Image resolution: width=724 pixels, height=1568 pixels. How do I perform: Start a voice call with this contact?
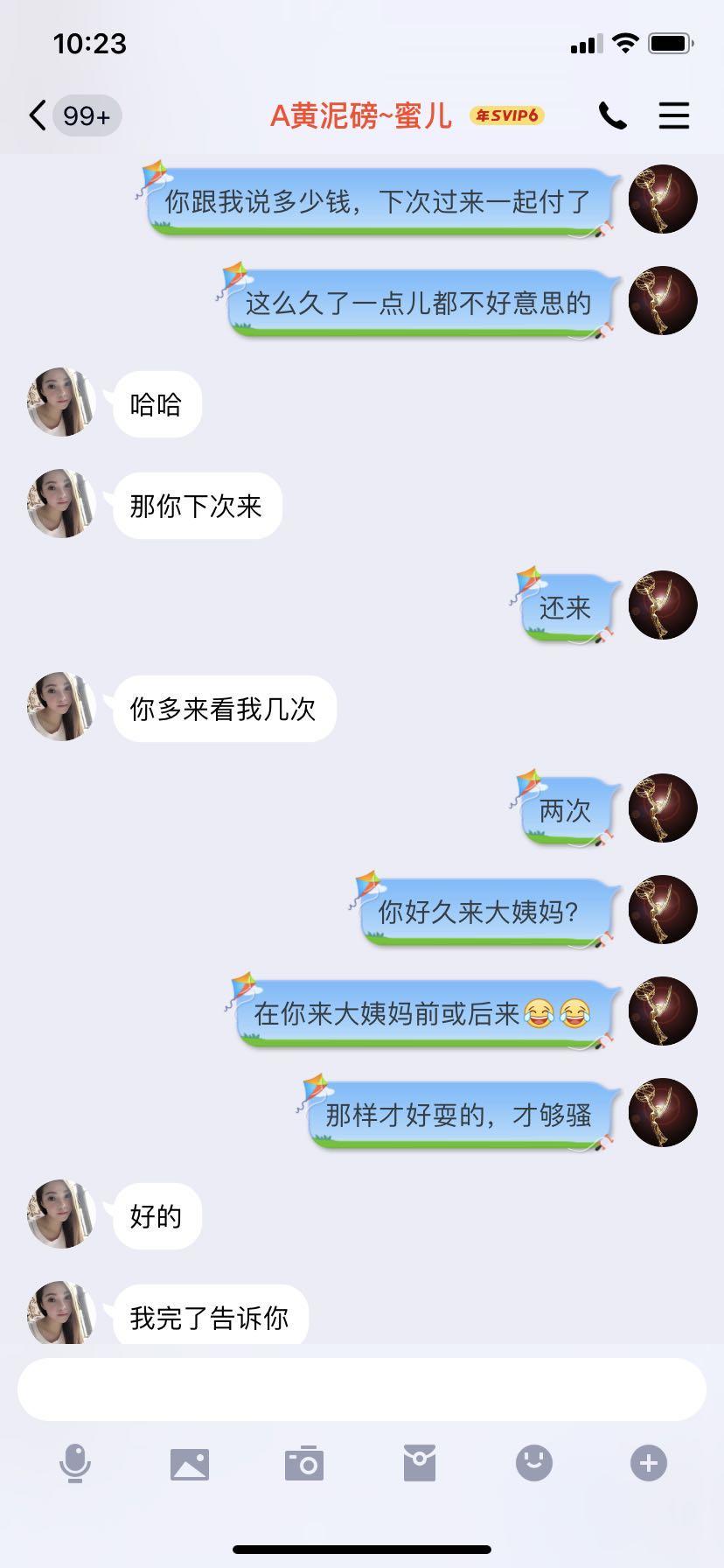click(612, 115)
